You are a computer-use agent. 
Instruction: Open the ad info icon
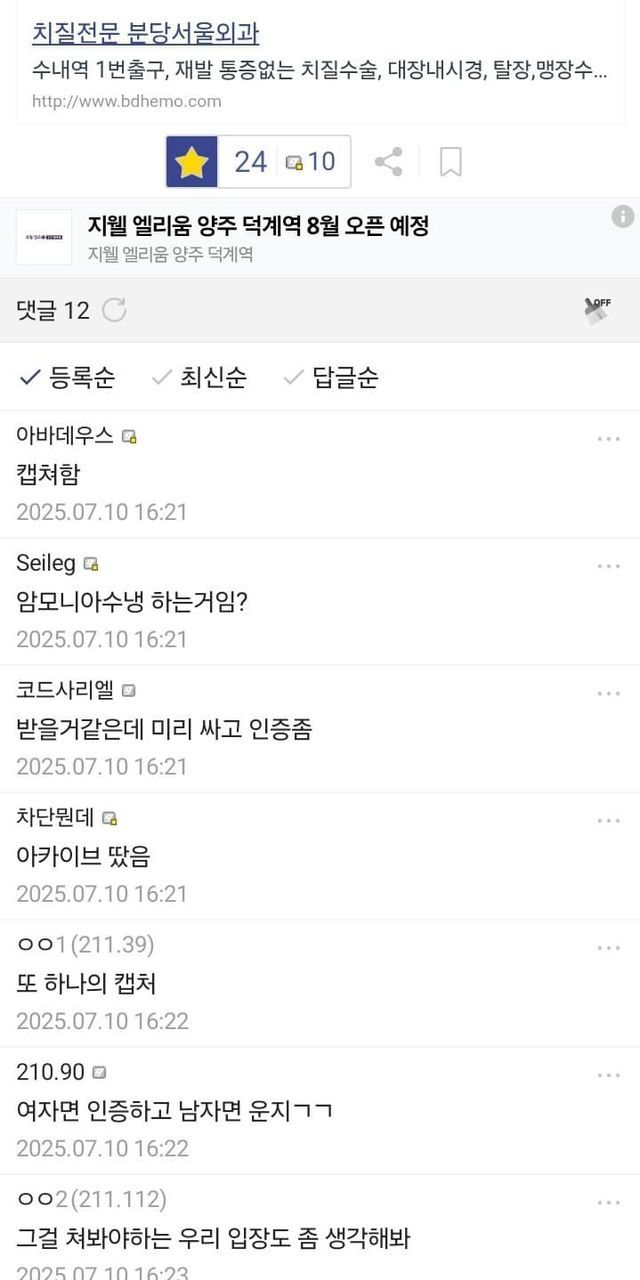[x=622, y=217]
